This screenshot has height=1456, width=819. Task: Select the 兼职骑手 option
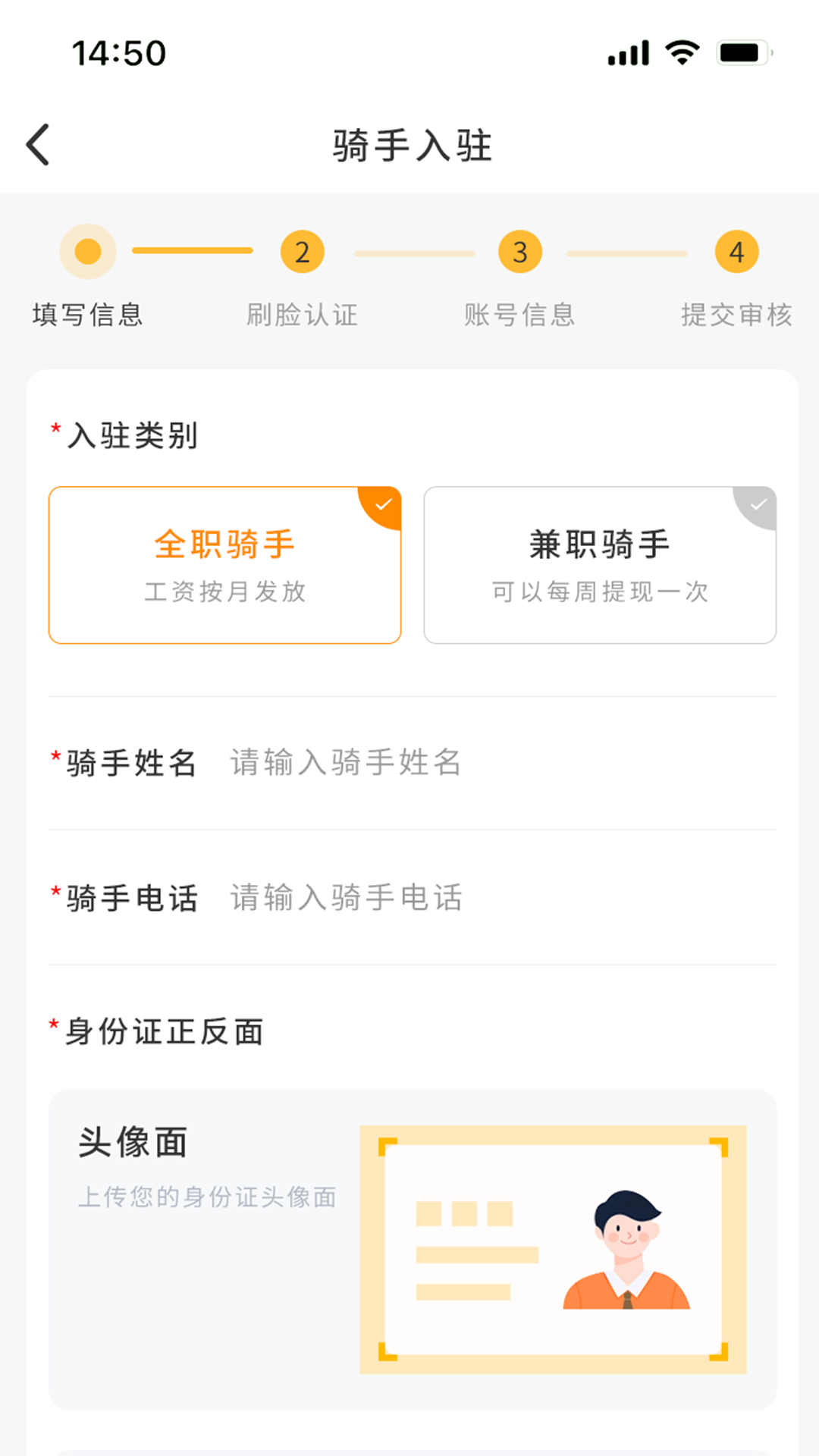pos(599,565)
